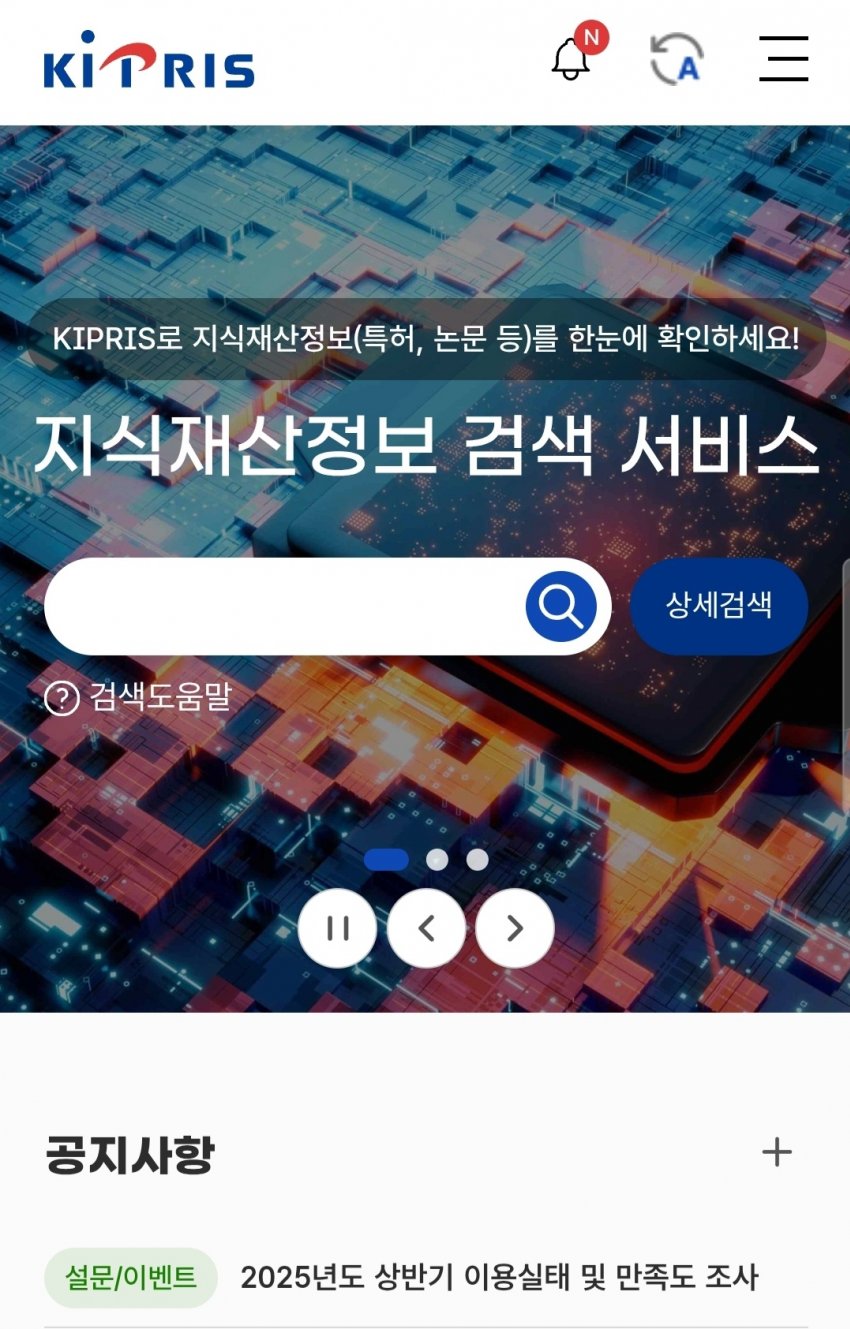
Task: Select the second banner page dot
Action: click(x=437, y=860)
